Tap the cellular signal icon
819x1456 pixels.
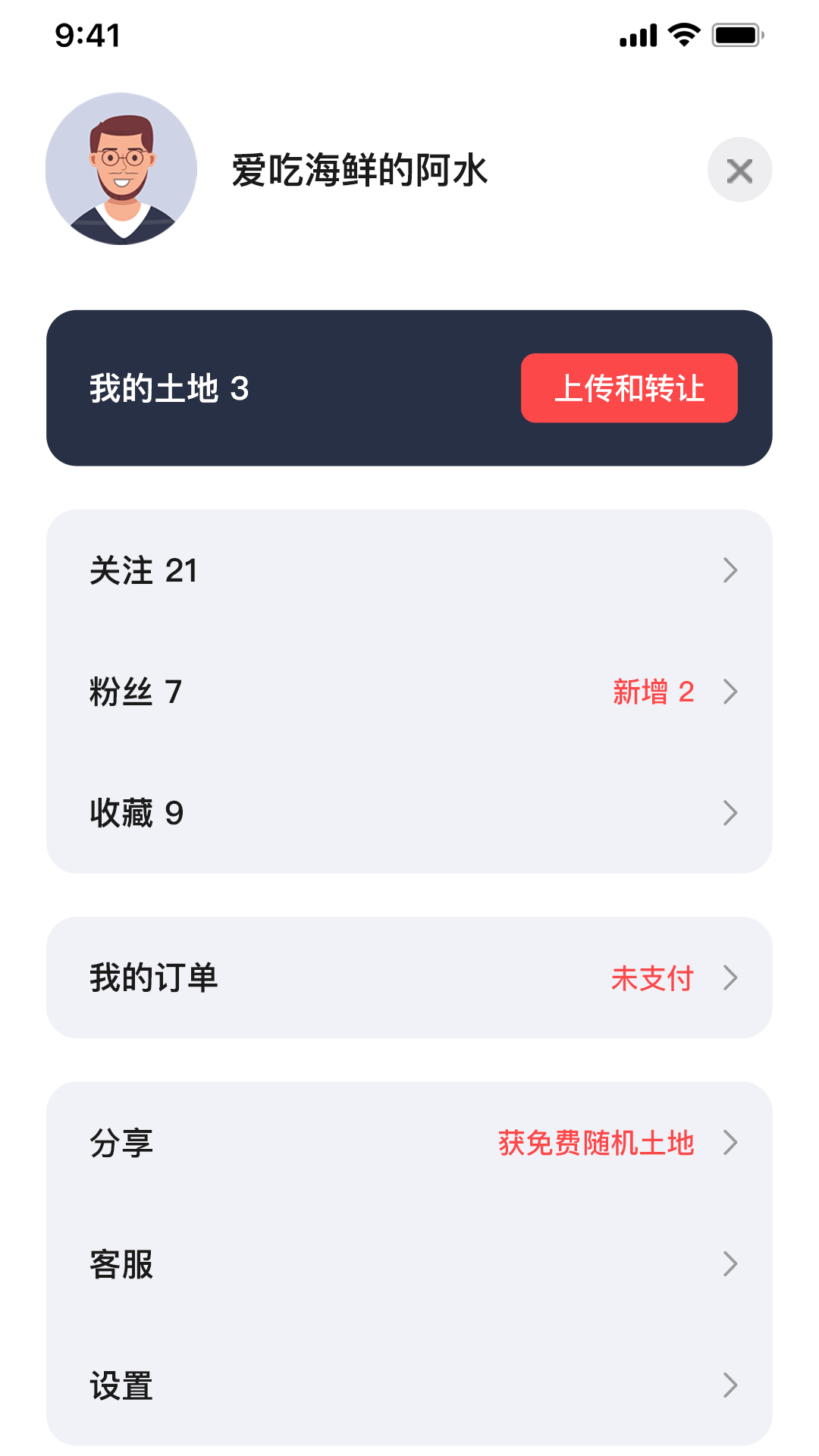[x=637, y=34]
